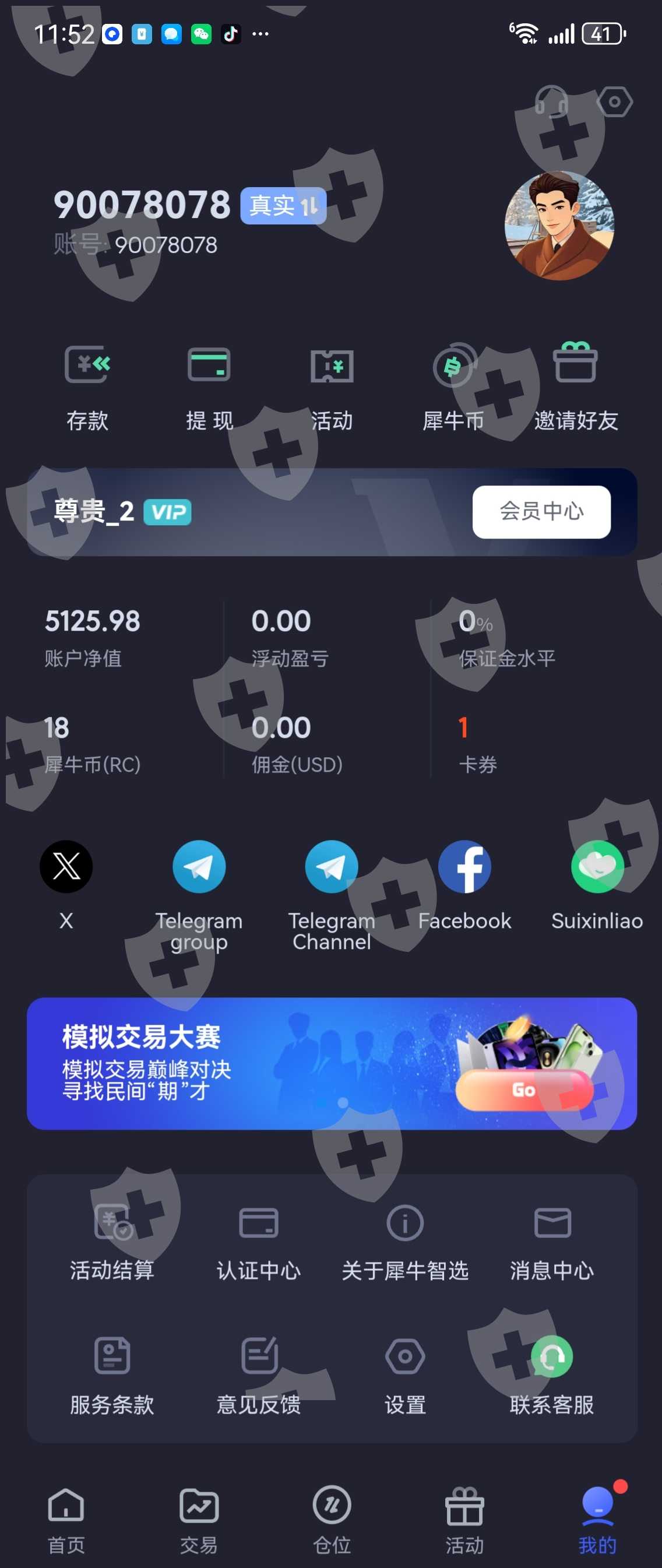Open the settings hexagon icon at top
The width and height of the screenshot is (662, 1568).
point(614,101)
